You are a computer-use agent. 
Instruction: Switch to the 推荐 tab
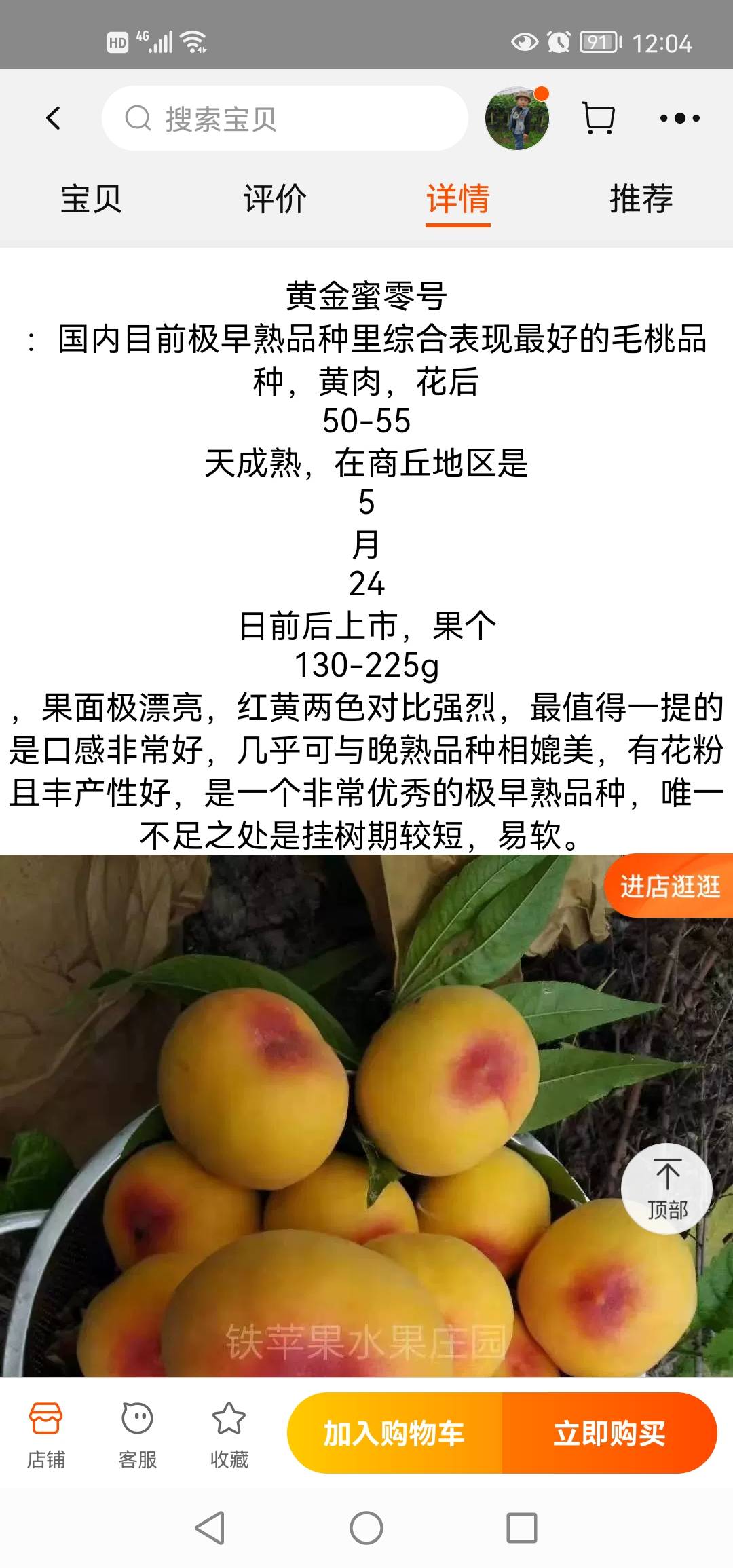(x=641, y=199)
